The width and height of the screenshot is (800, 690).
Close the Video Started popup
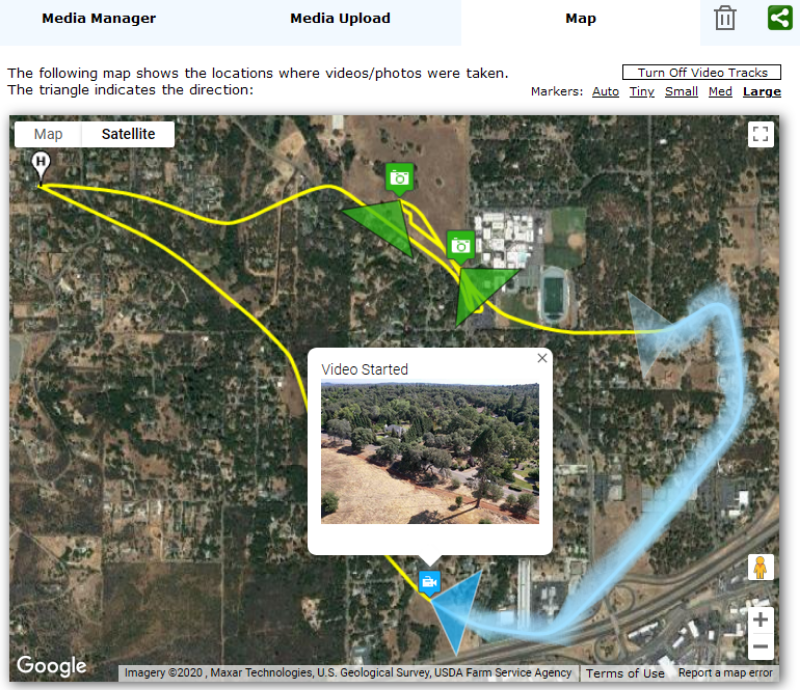[542, 358]
